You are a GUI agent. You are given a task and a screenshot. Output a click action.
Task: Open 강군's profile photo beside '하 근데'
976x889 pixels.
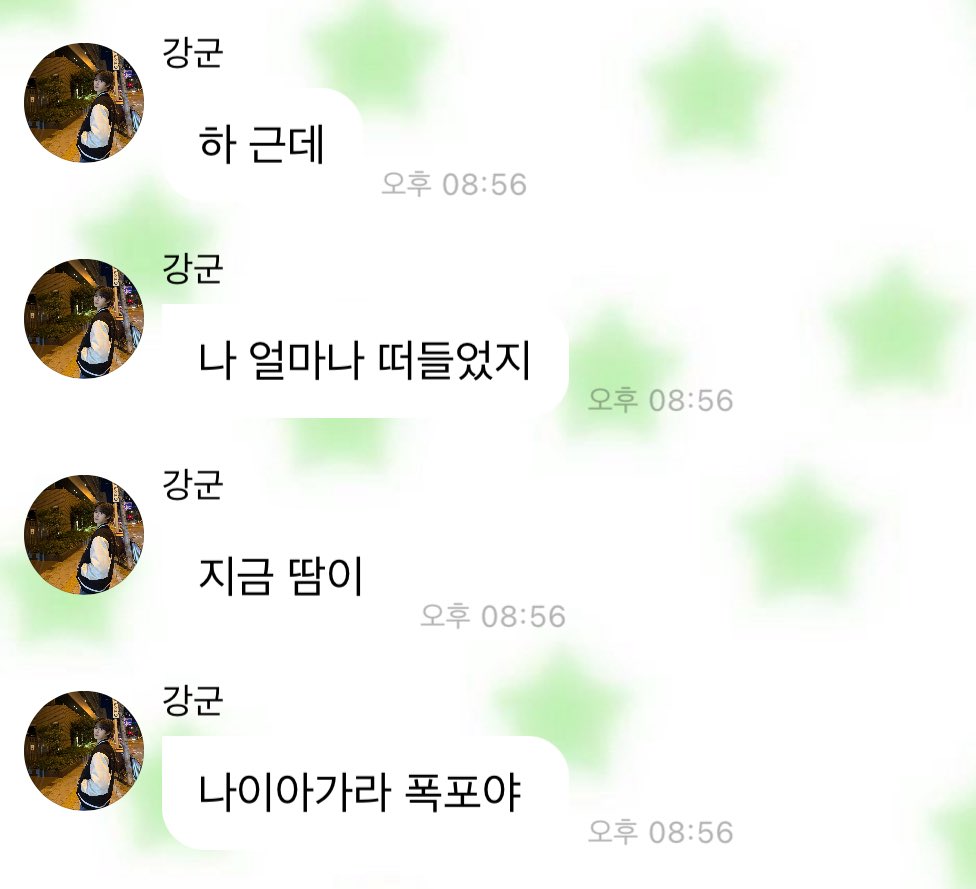point(84,103)
